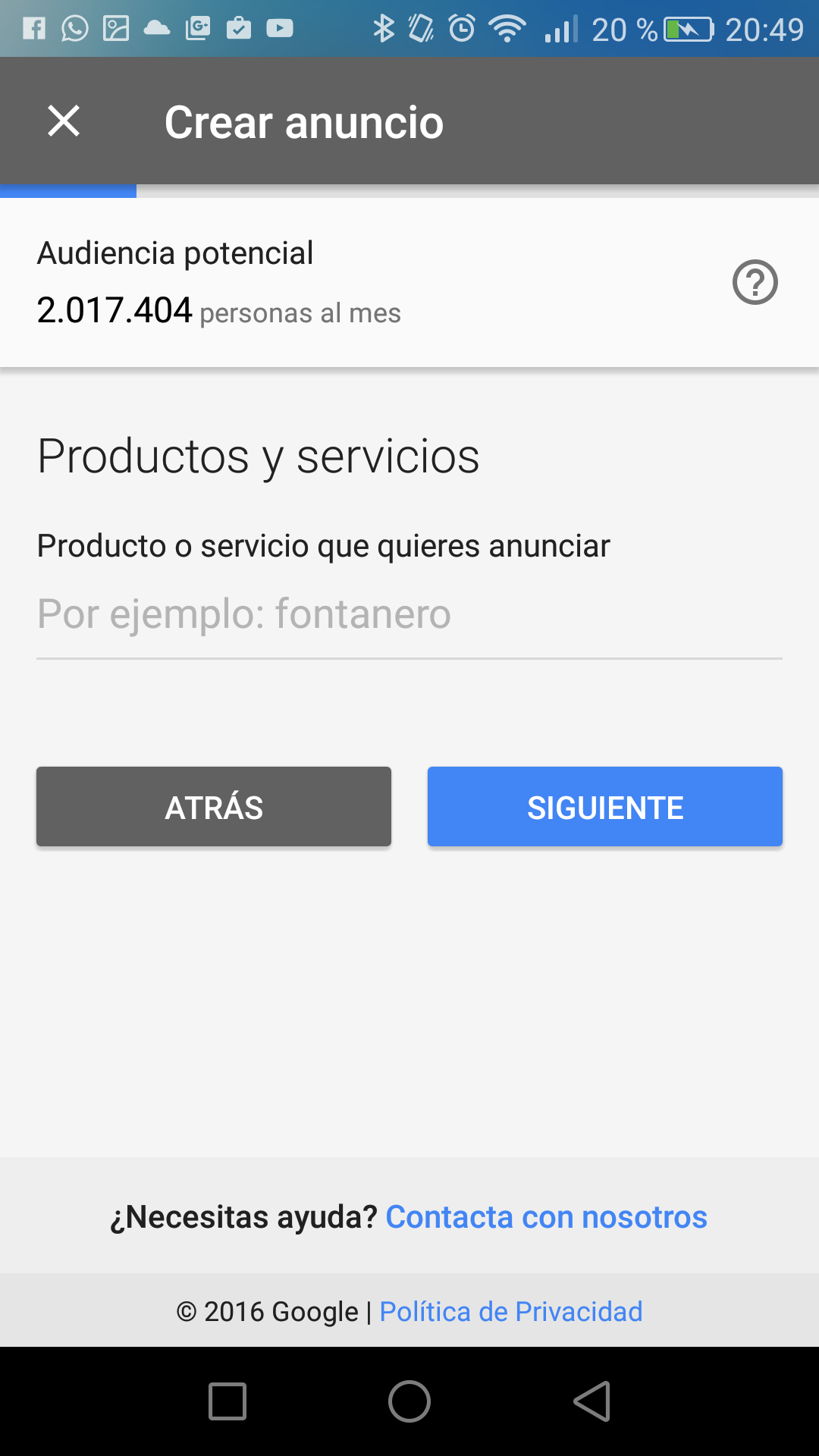Open the Política de Privacidad link
819x1456 pixels.
tap(510, 1312)
